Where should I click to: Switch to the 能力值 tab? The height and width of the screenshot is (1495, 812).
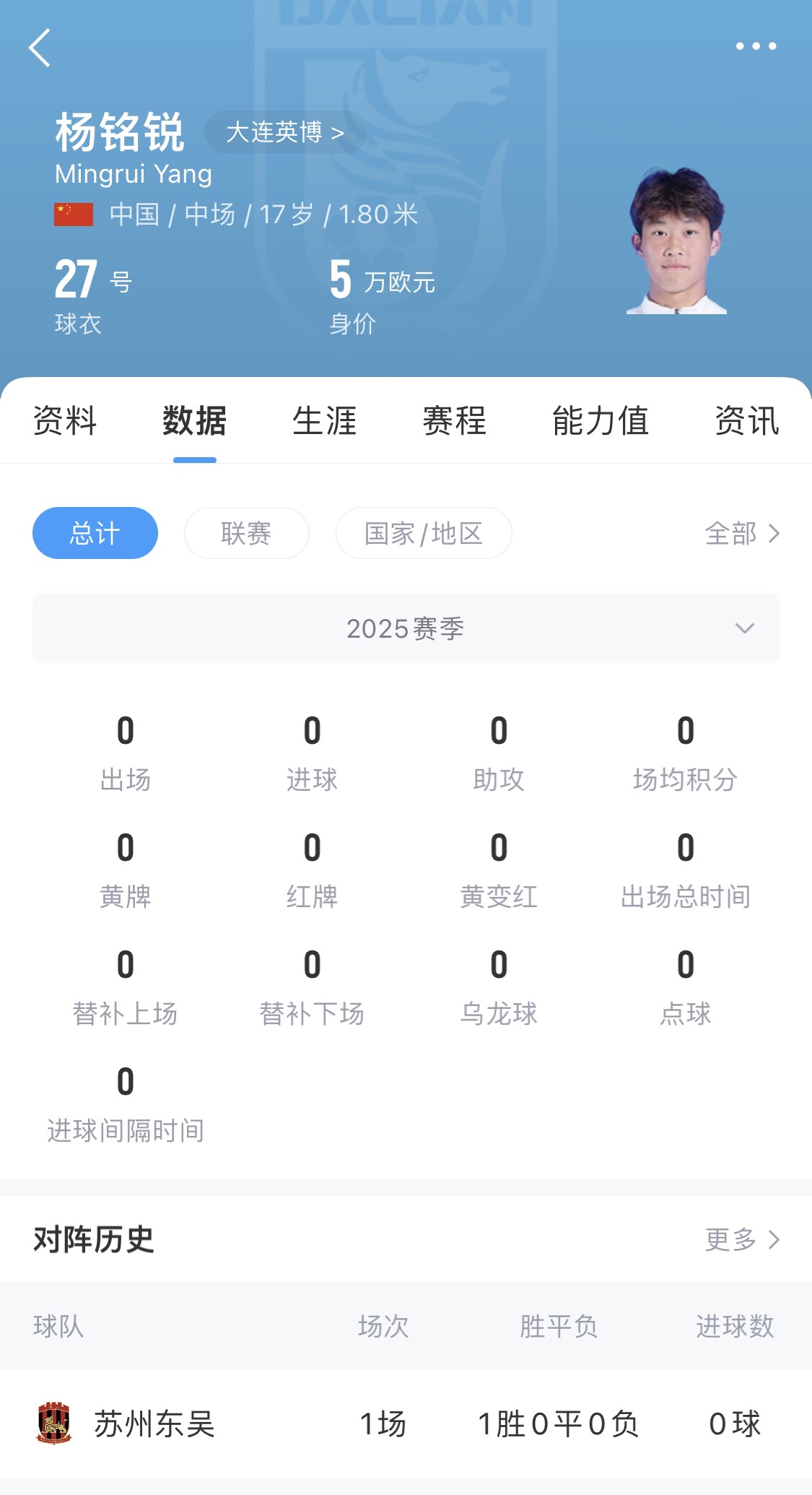600,421
